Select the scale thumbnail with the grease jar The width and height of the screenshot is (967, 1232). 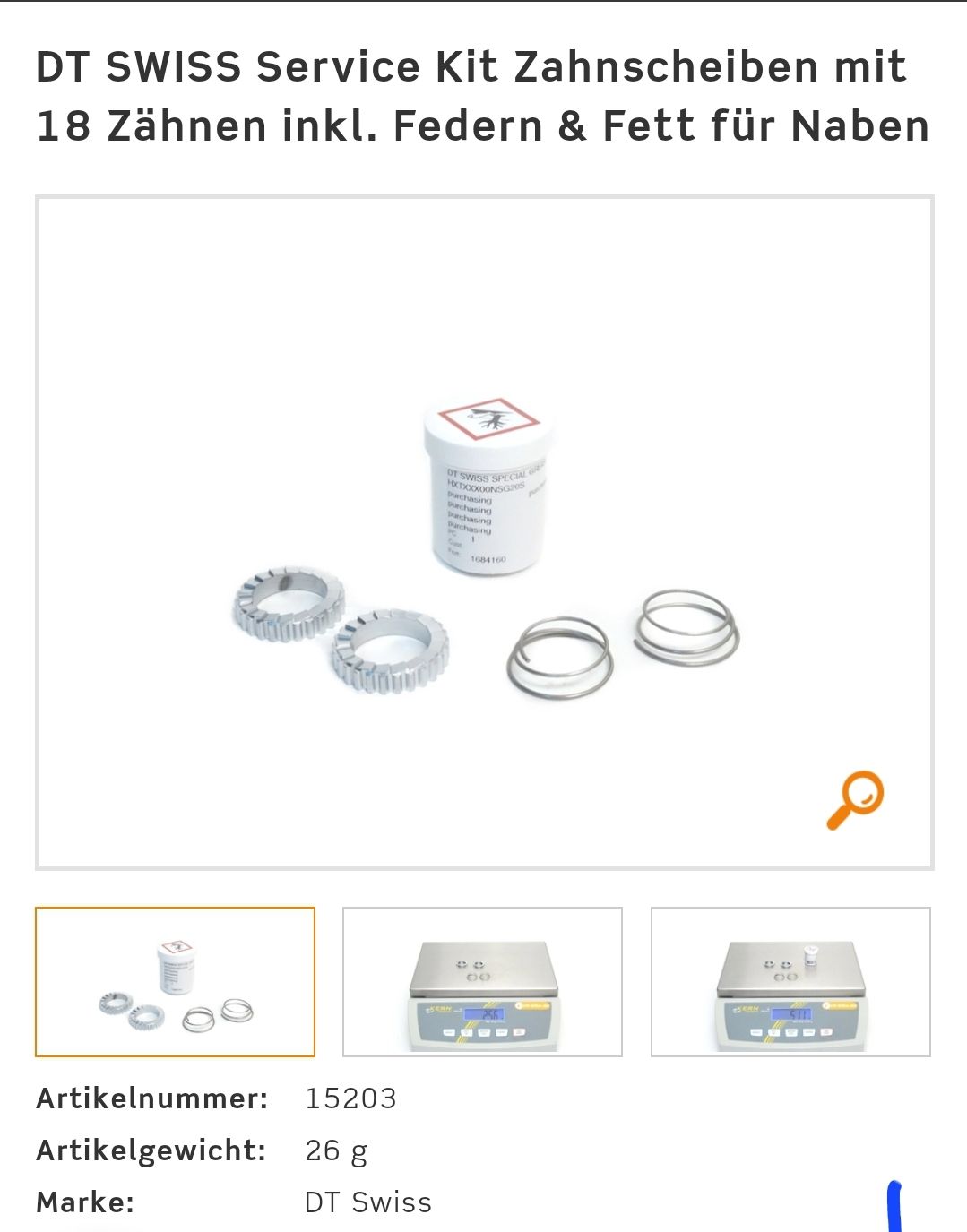(790, 982)
